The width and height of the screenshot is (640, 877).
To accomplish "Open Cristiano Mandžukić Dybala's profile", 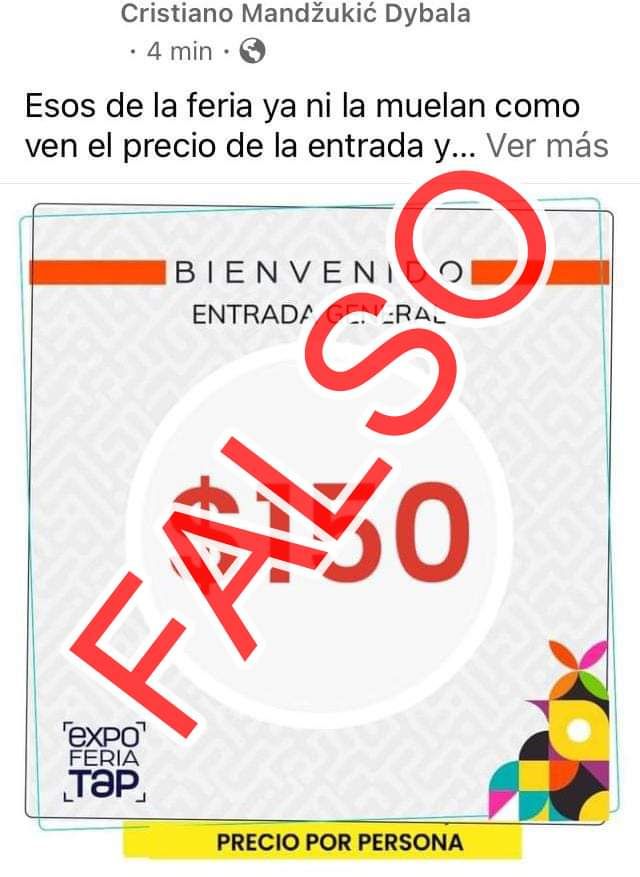I will click(295, 14).
